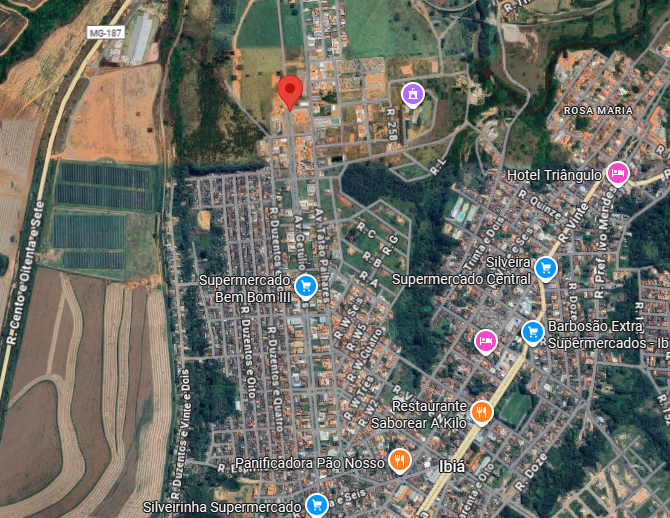Tap the Barbosão Extra Supermercados marker
Screen dimensions: 670x518
pos(533,331)
